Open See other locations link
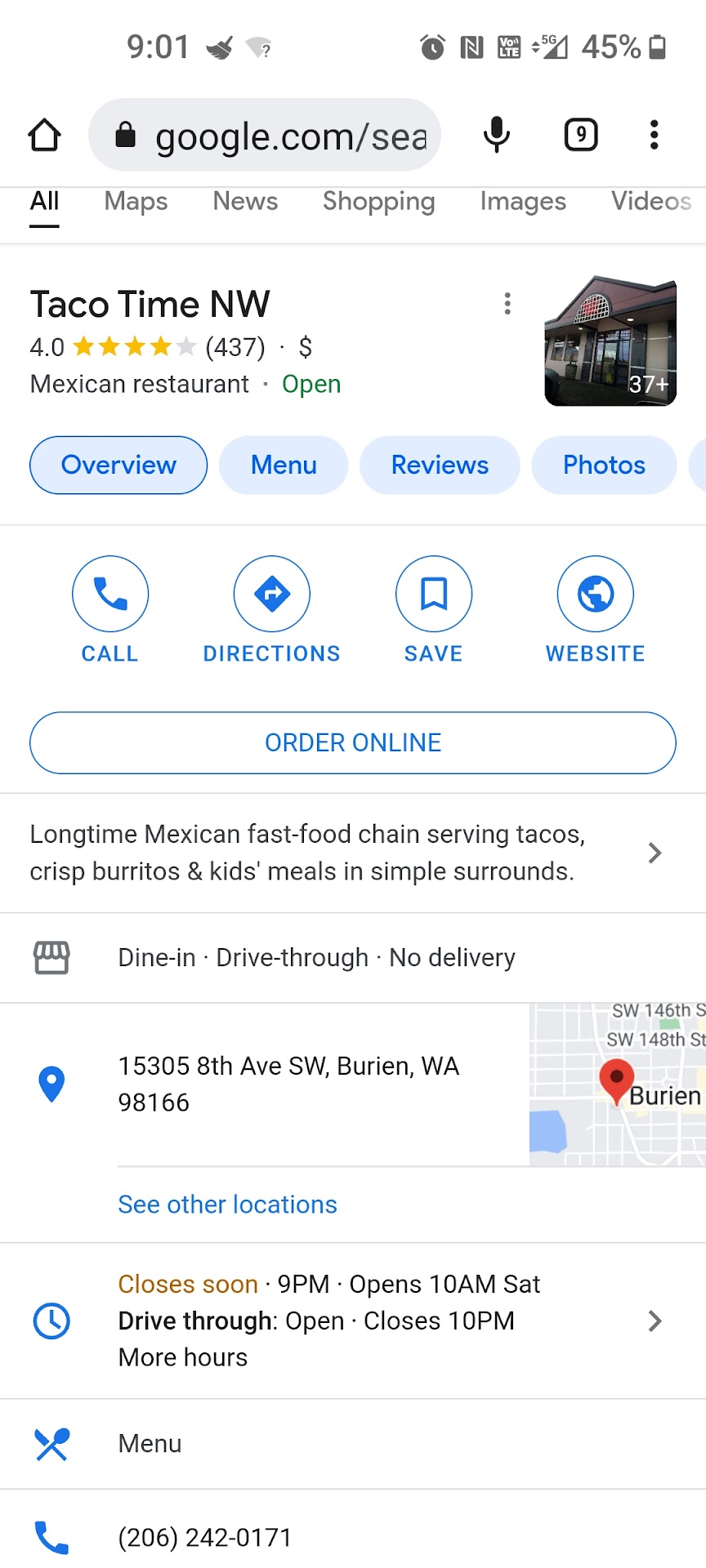 pyautogui.click(x=227, y=1205)
